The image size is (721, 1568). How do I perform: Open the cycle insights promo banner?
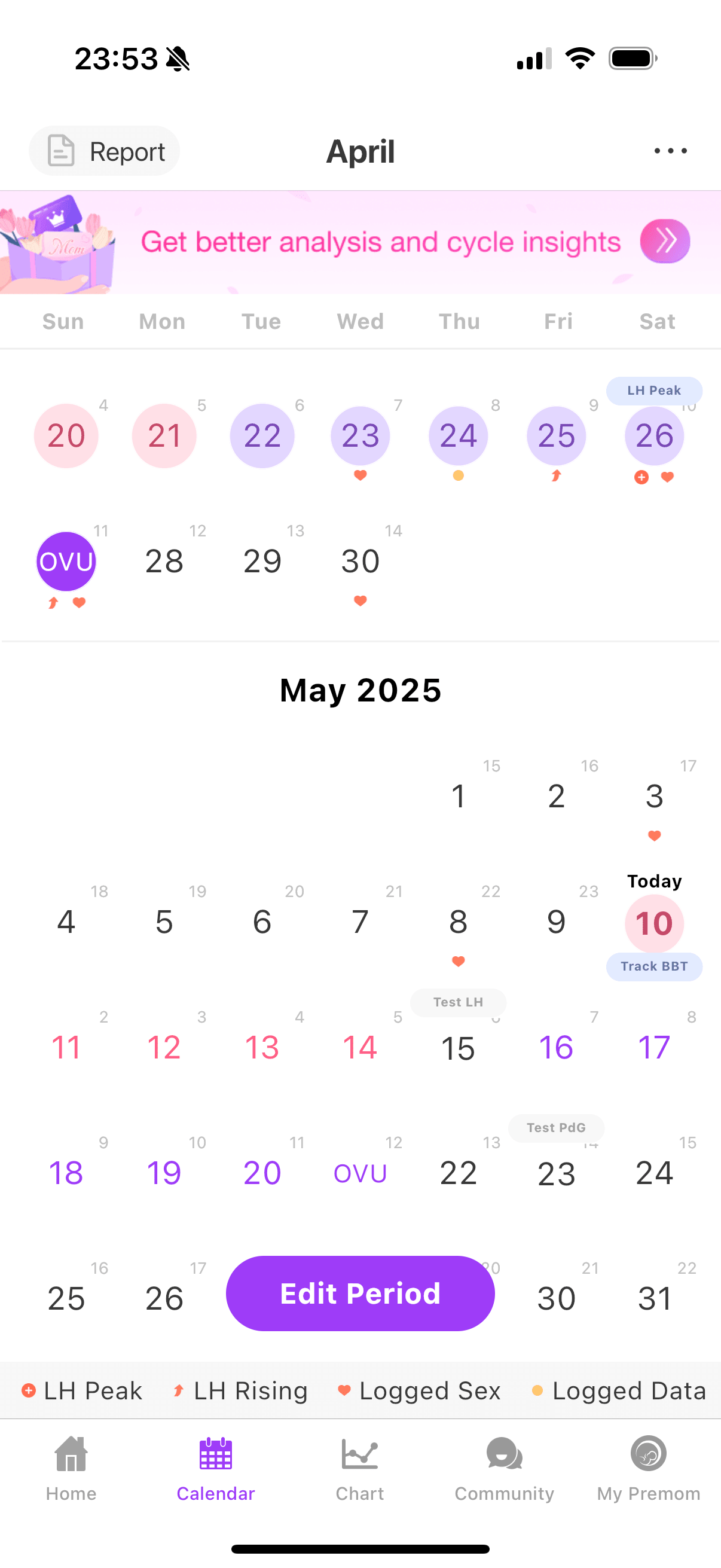click(x=360, y=242)
